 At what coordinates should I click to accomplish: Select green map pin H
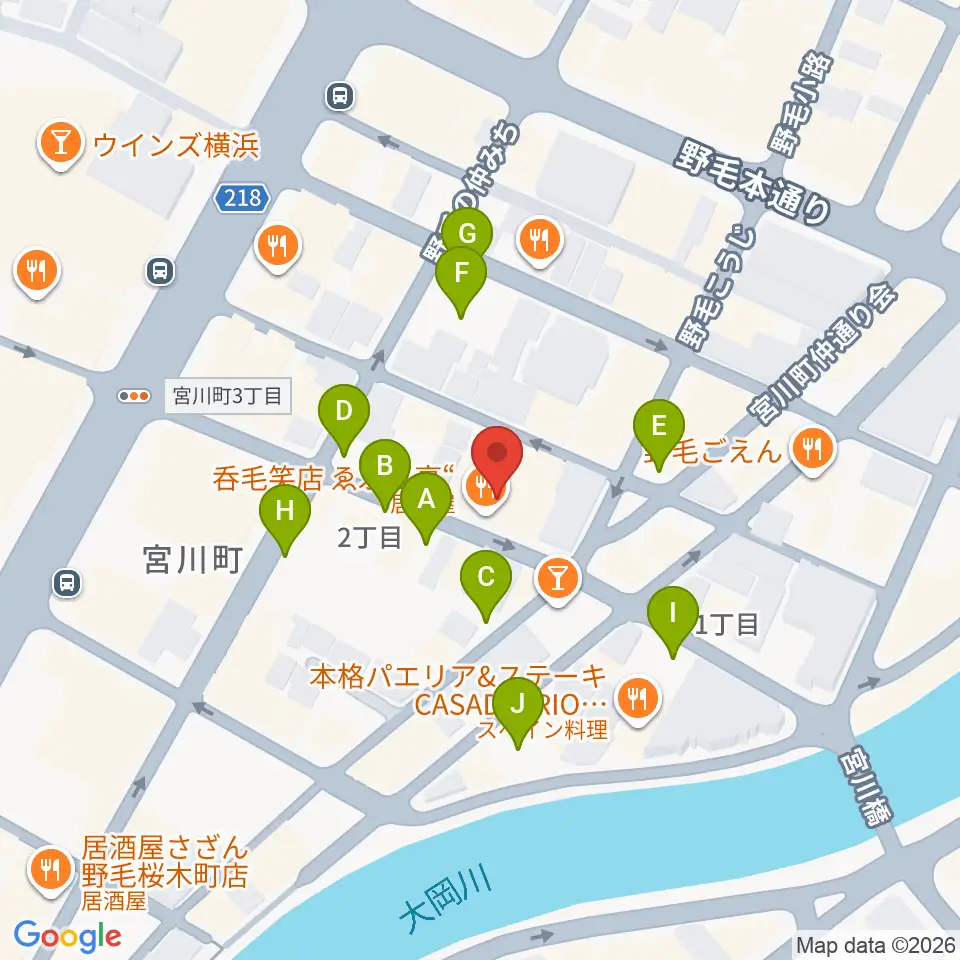point(285,519)
